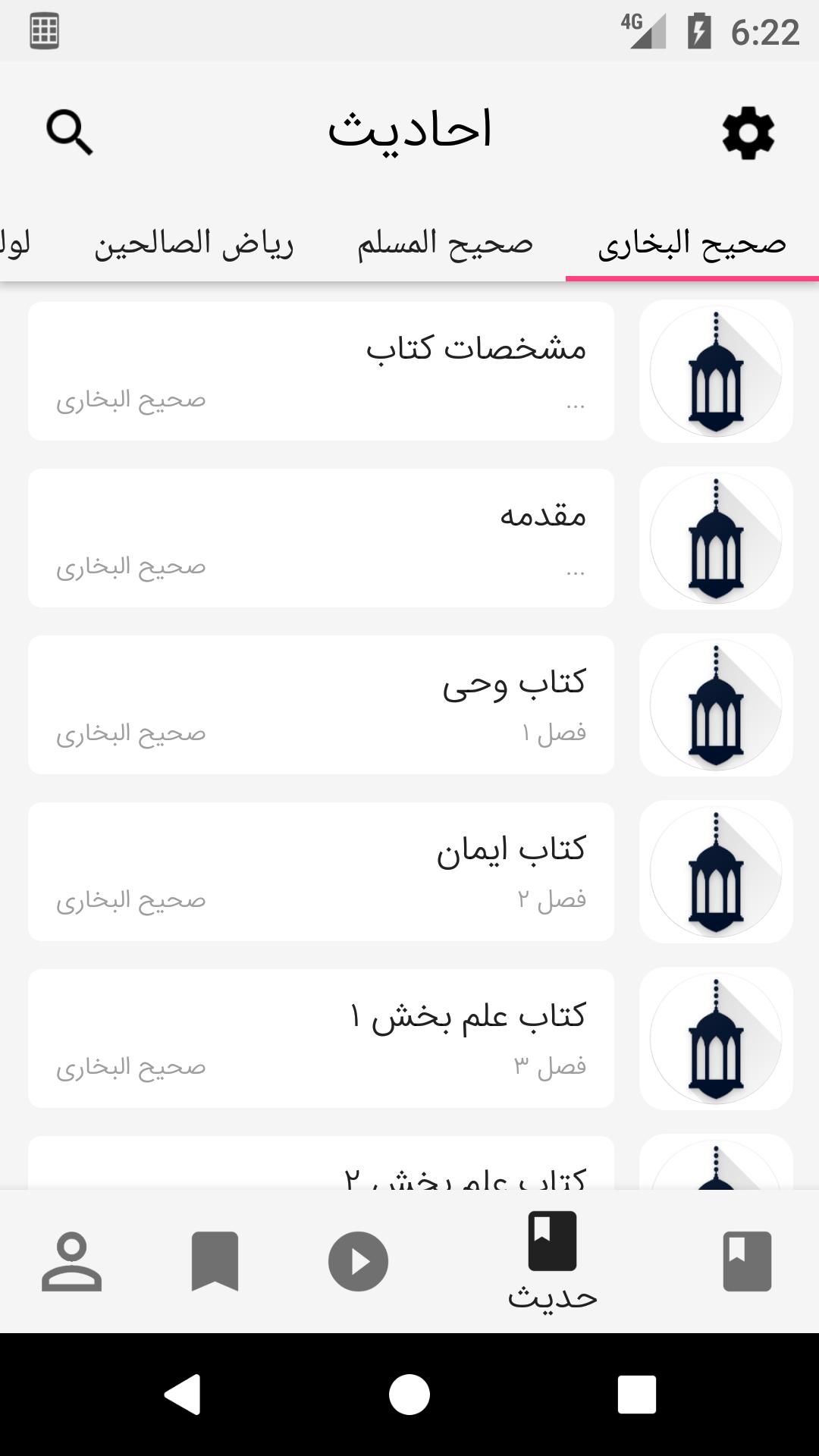
Task: Open the مقدمه entry
Action: (x=321, y=538)
